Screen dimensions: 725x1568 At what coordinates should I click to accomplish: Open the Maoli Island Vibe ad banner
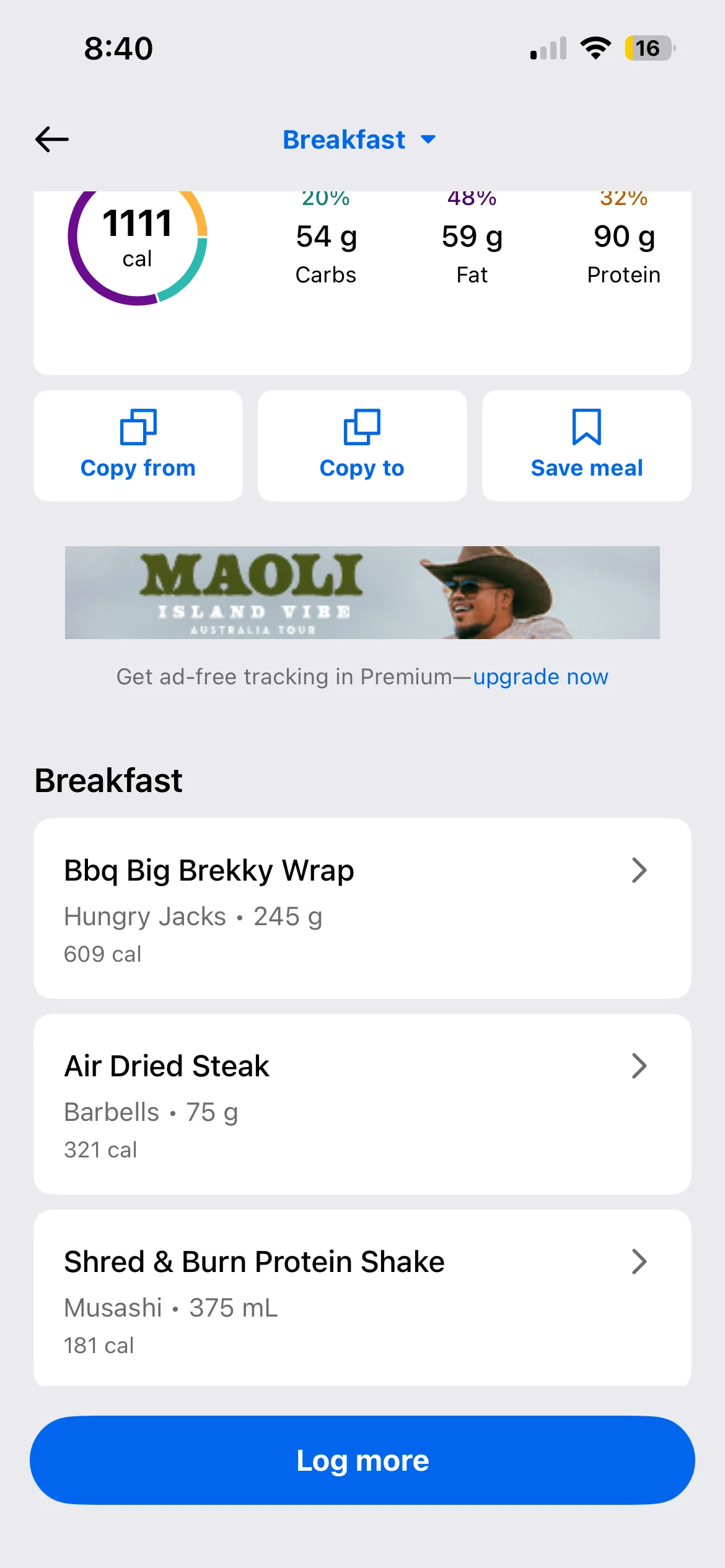(x=362, y=592)
